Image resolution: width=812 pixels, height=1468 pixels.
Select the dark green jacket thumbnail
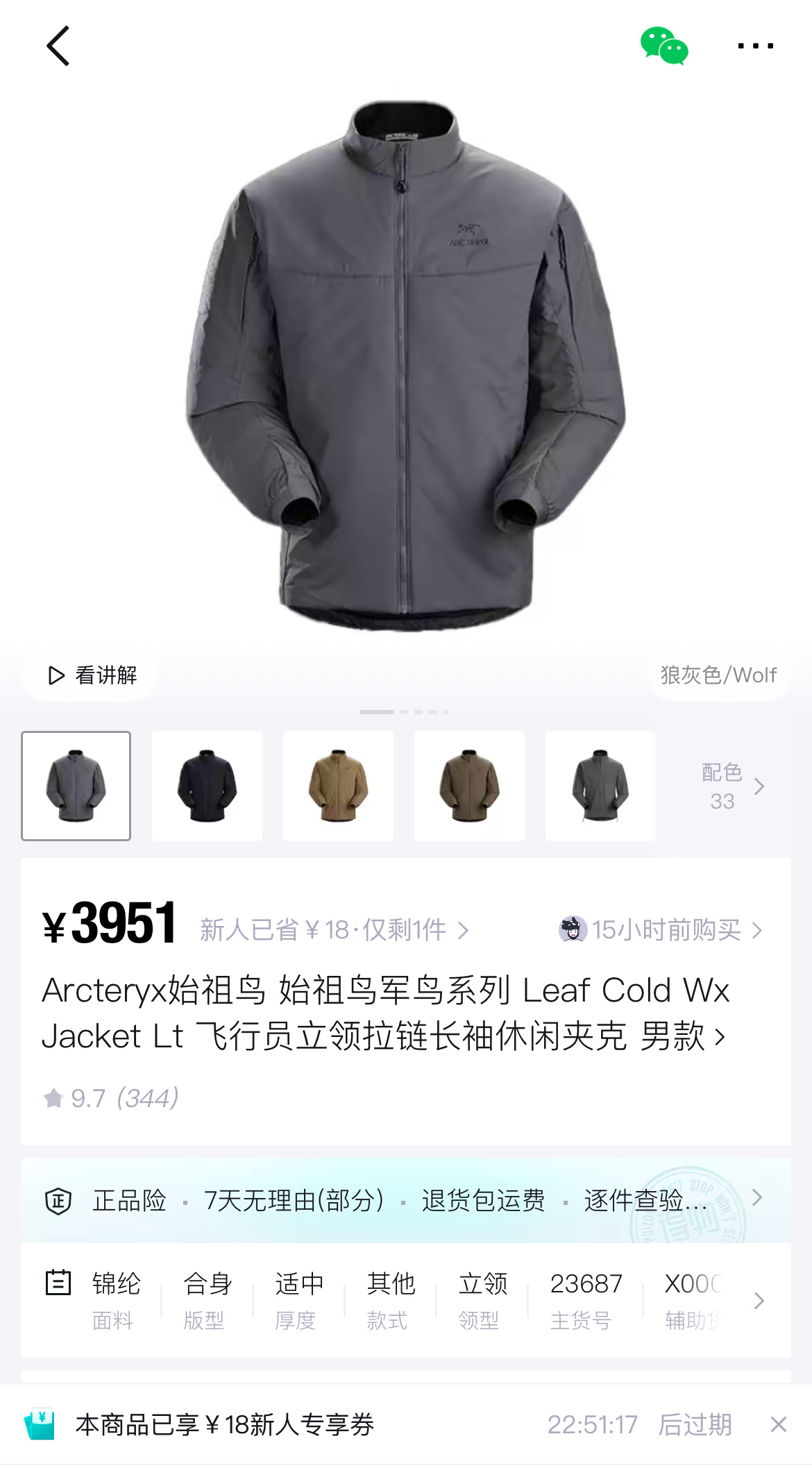point(600,785)
